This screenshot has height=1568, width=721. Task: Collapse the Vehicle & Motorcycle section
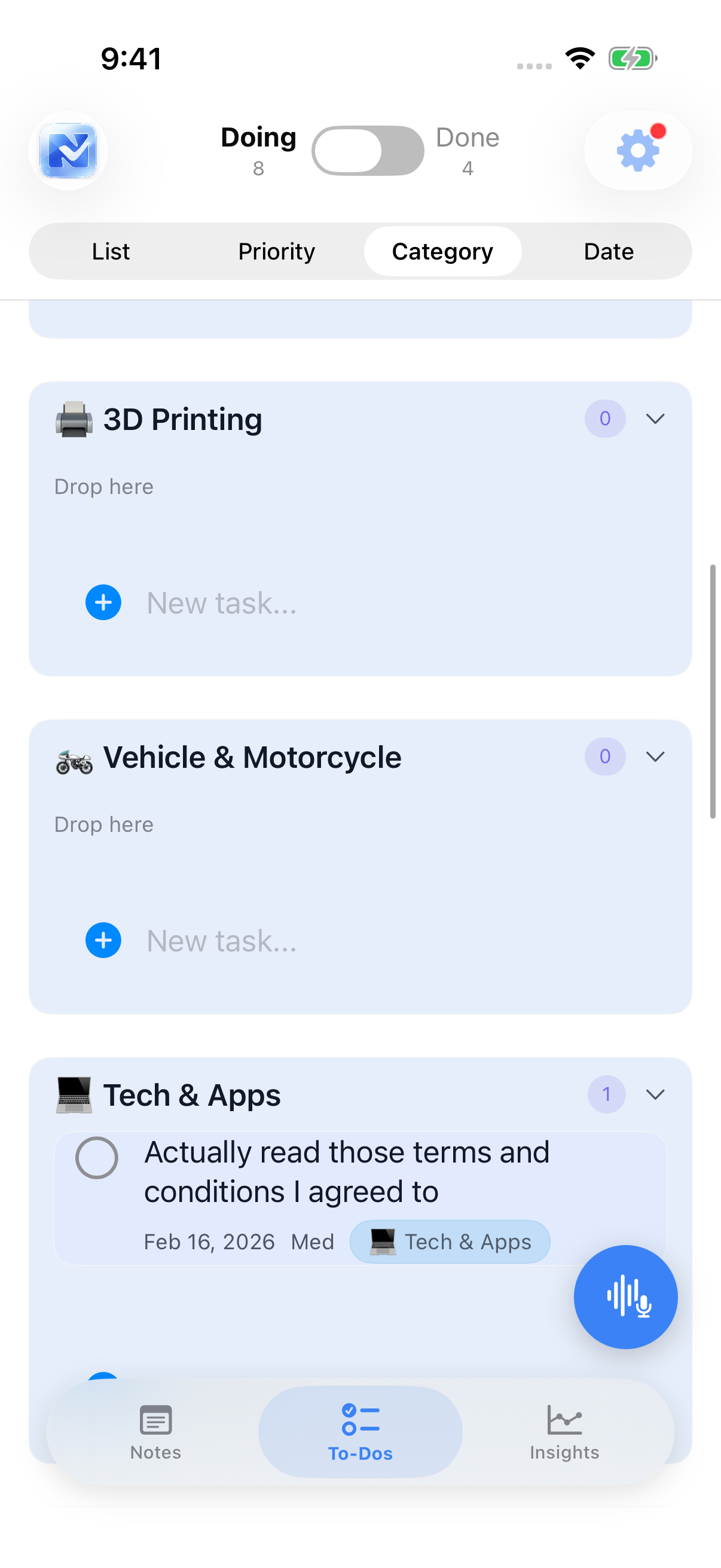(655, 756)
